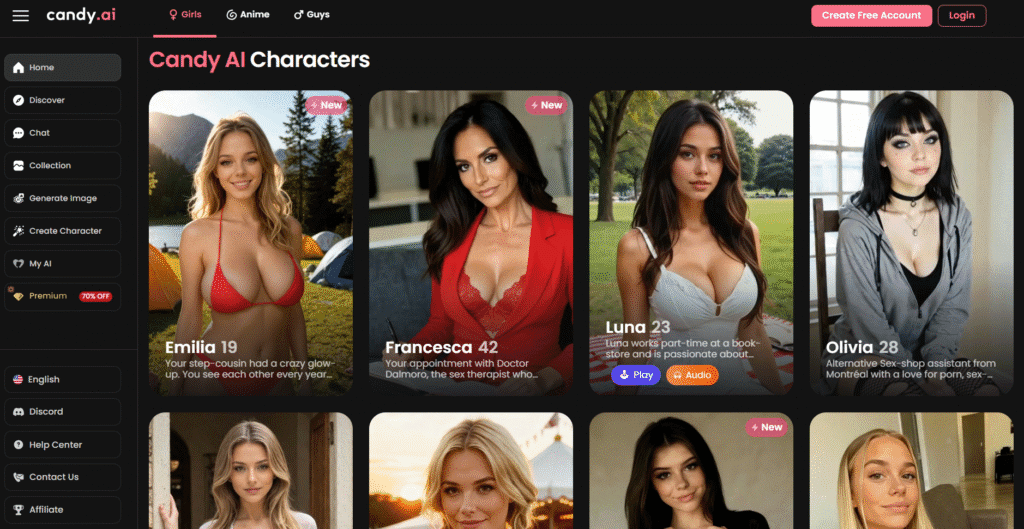Go to Discover in sidebar
This screenshot has height=529, width=1024.
(x=62, y=100)
